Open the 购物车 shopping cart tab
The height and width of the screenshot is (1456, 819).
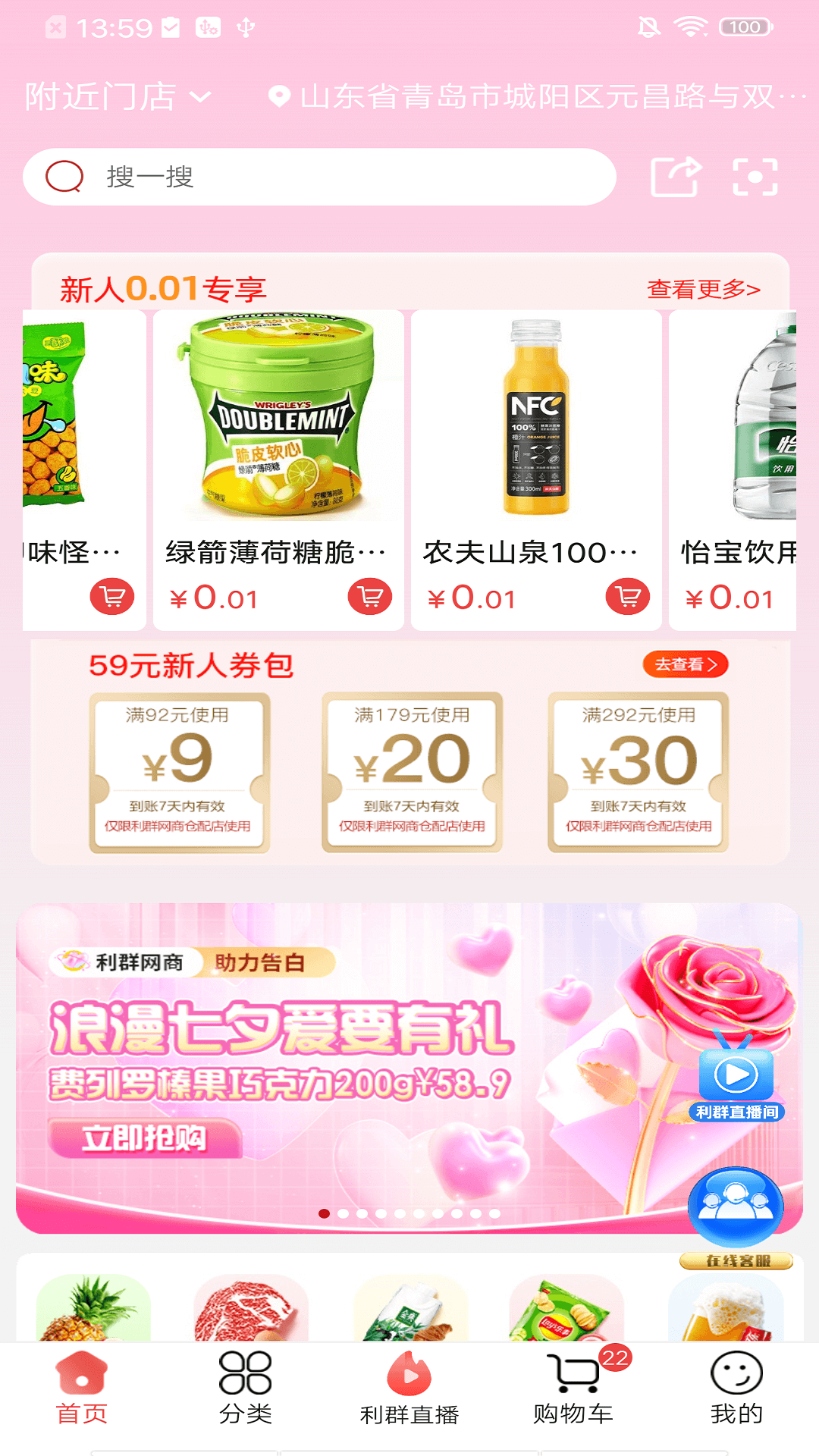574,1388
